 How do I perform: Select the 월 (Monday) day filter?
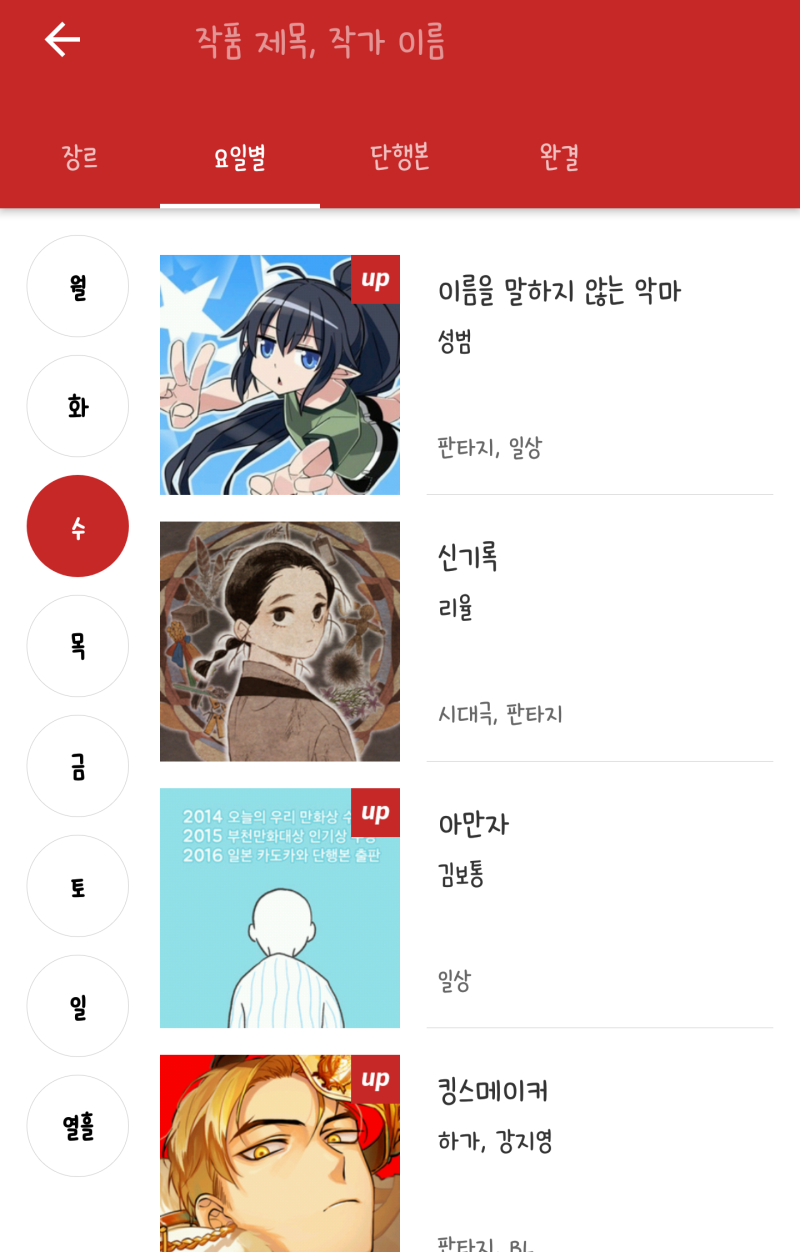pos(77,286)
